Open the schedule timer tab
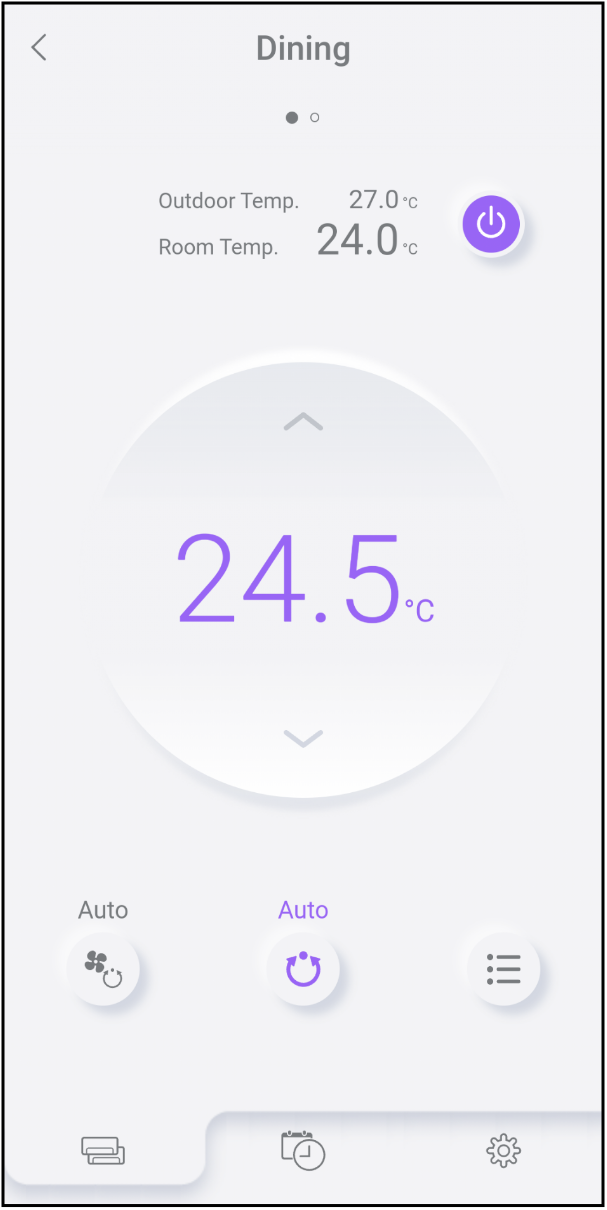Screen dimensions: 607x1210 (x=303, y=1150)
